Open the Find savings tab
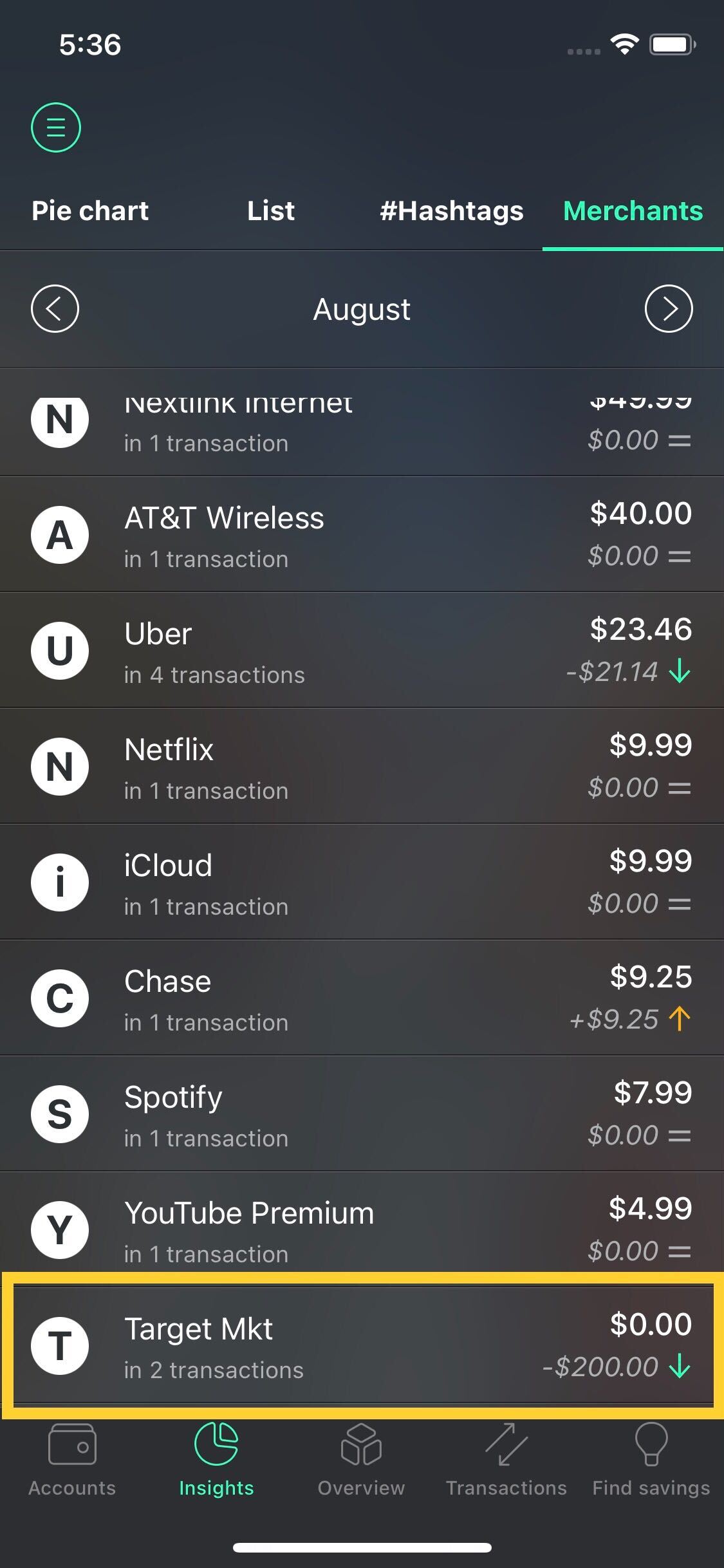This screenshot has width=724, height=1568. [651, 1460]
